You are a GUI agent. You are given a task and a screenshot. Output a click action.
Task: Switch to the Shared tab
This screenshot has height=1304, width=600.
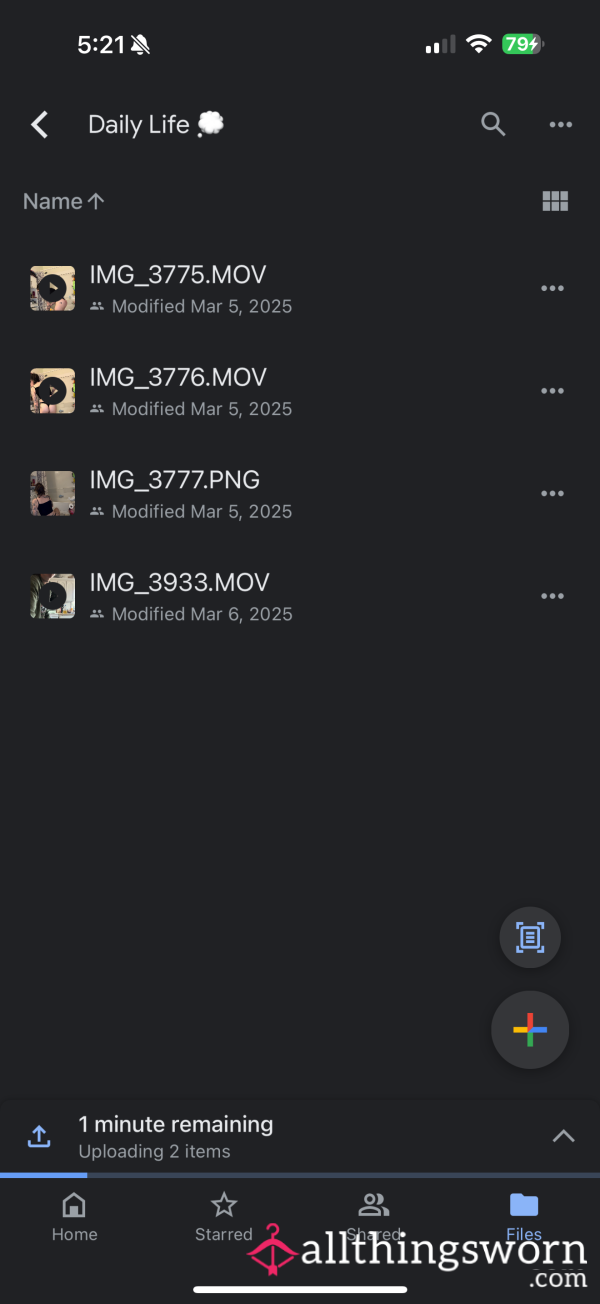tap(374, 1216)
